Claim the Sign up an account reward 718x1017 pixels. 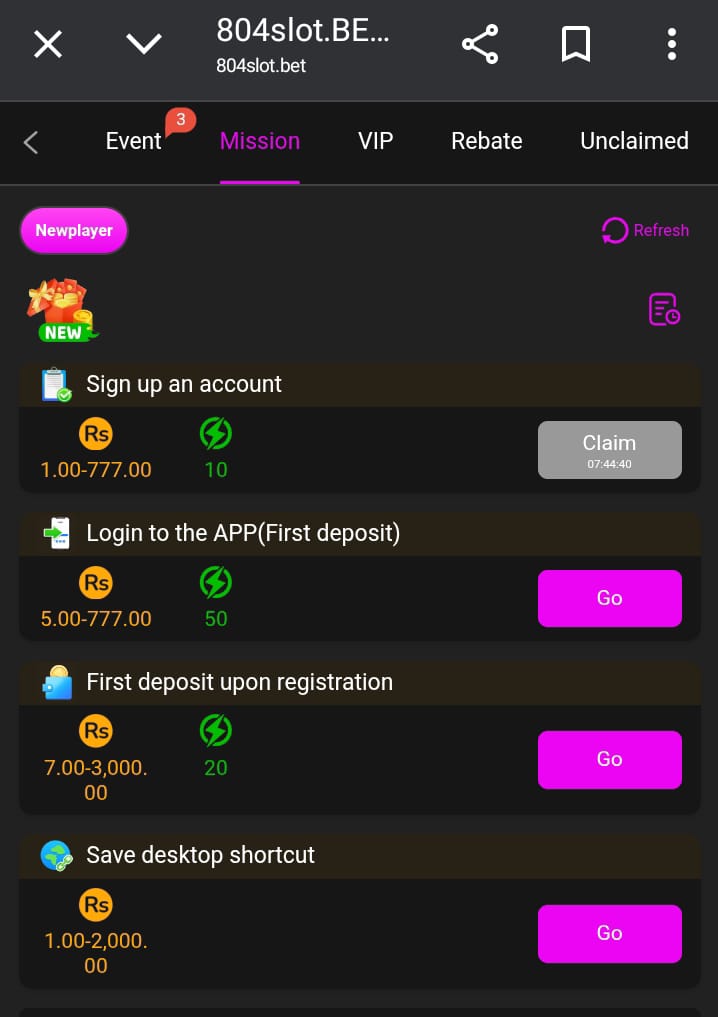click(609, 450)
